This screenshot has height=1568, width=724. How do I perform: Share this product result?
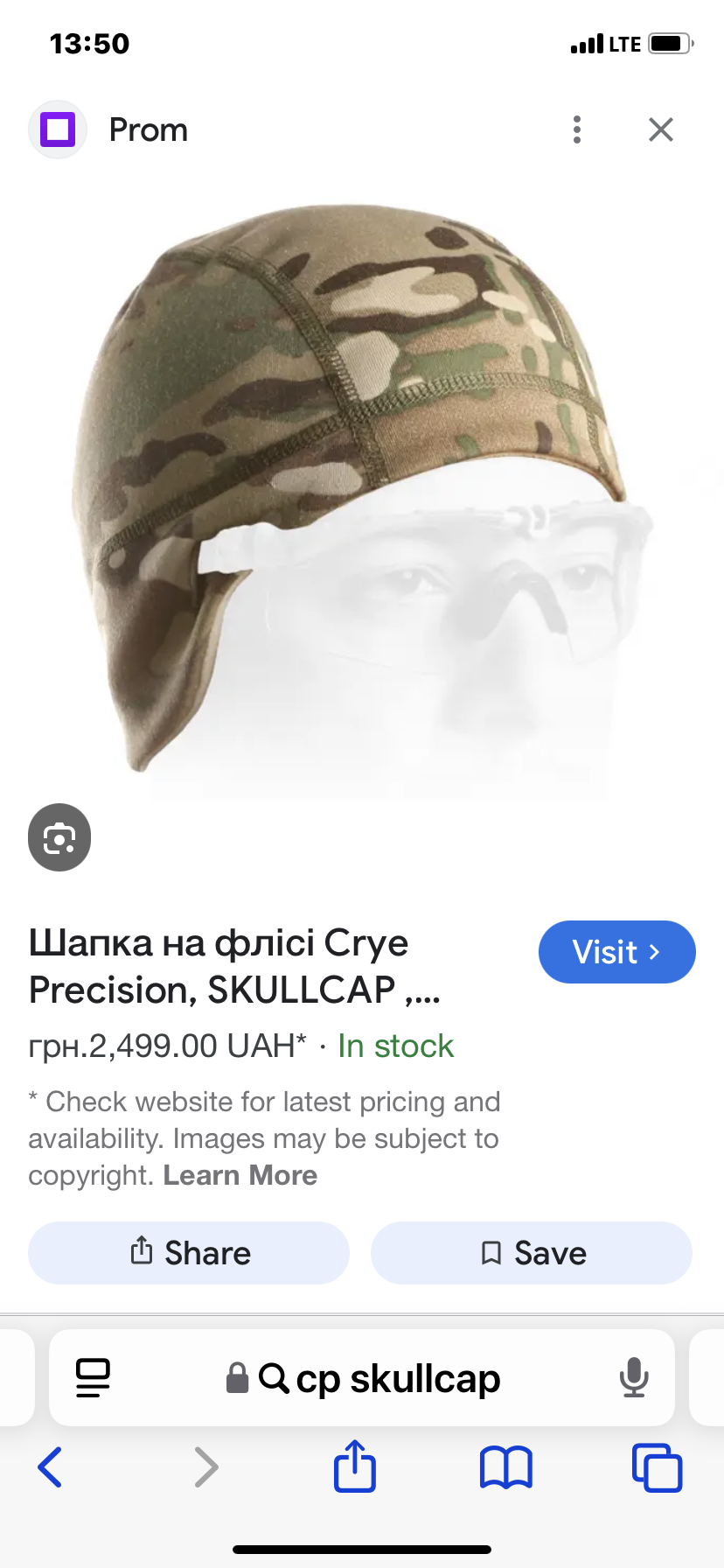(189, 1253)
